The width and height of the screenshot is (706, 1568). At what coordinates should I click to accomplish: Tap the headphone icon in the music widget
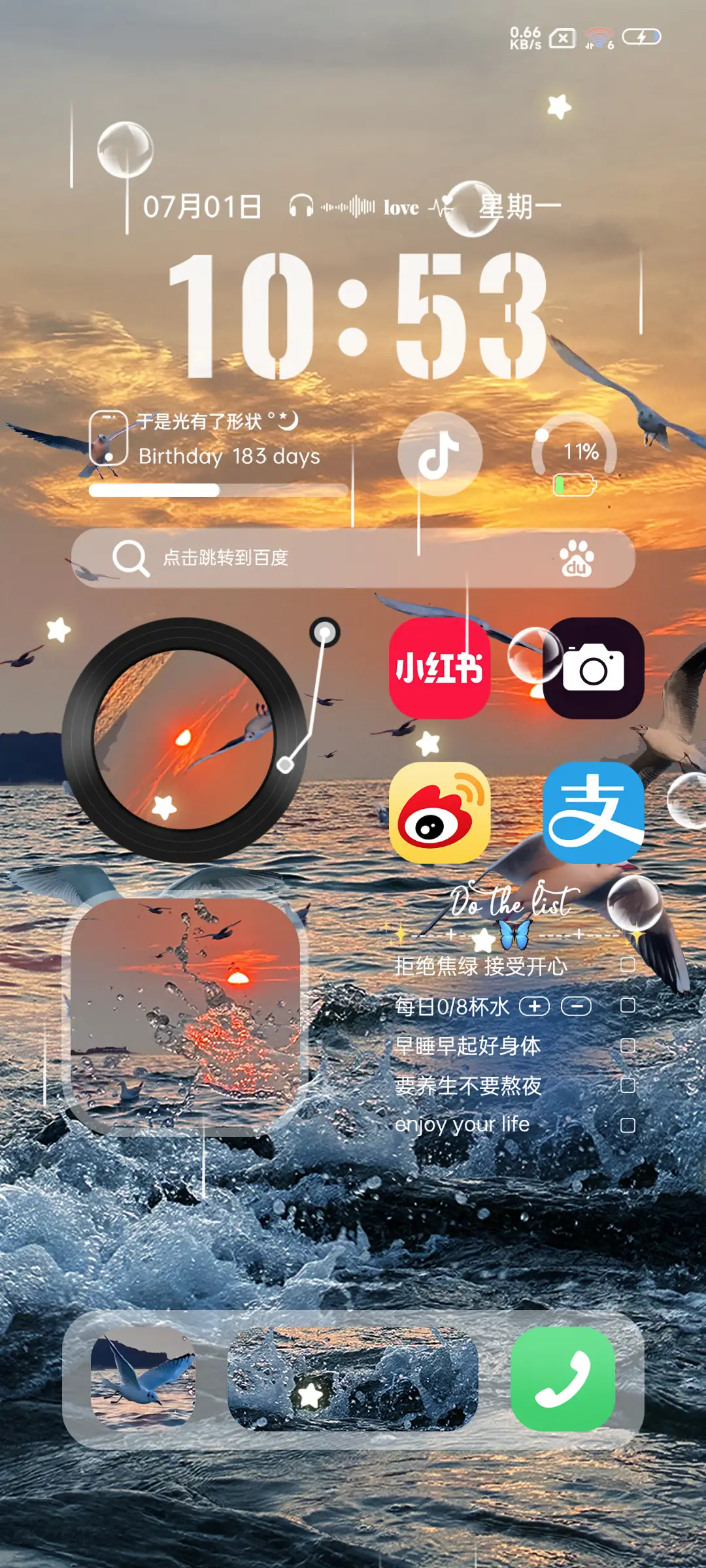303,204
